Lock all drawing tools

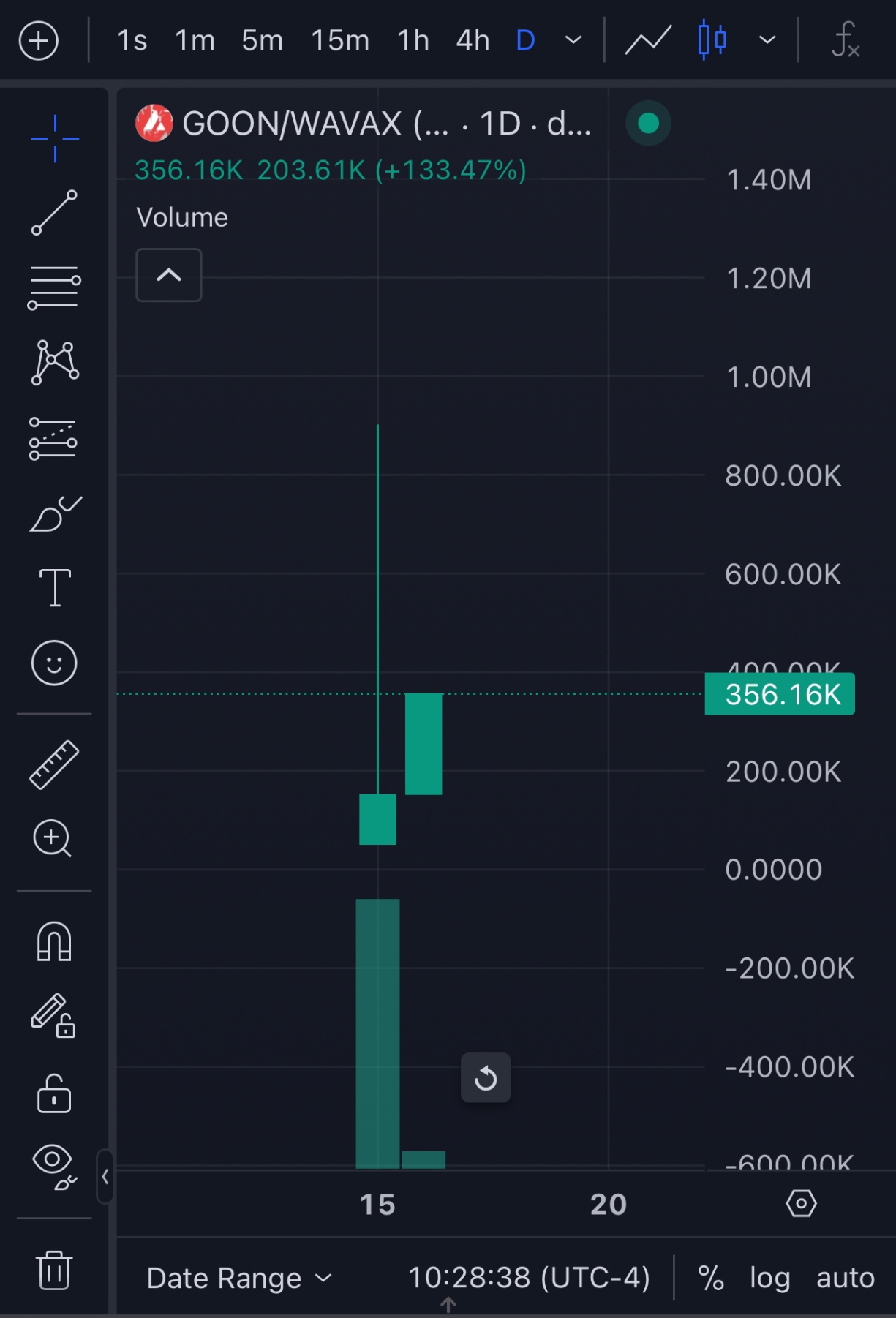(x=54, y=1094)
